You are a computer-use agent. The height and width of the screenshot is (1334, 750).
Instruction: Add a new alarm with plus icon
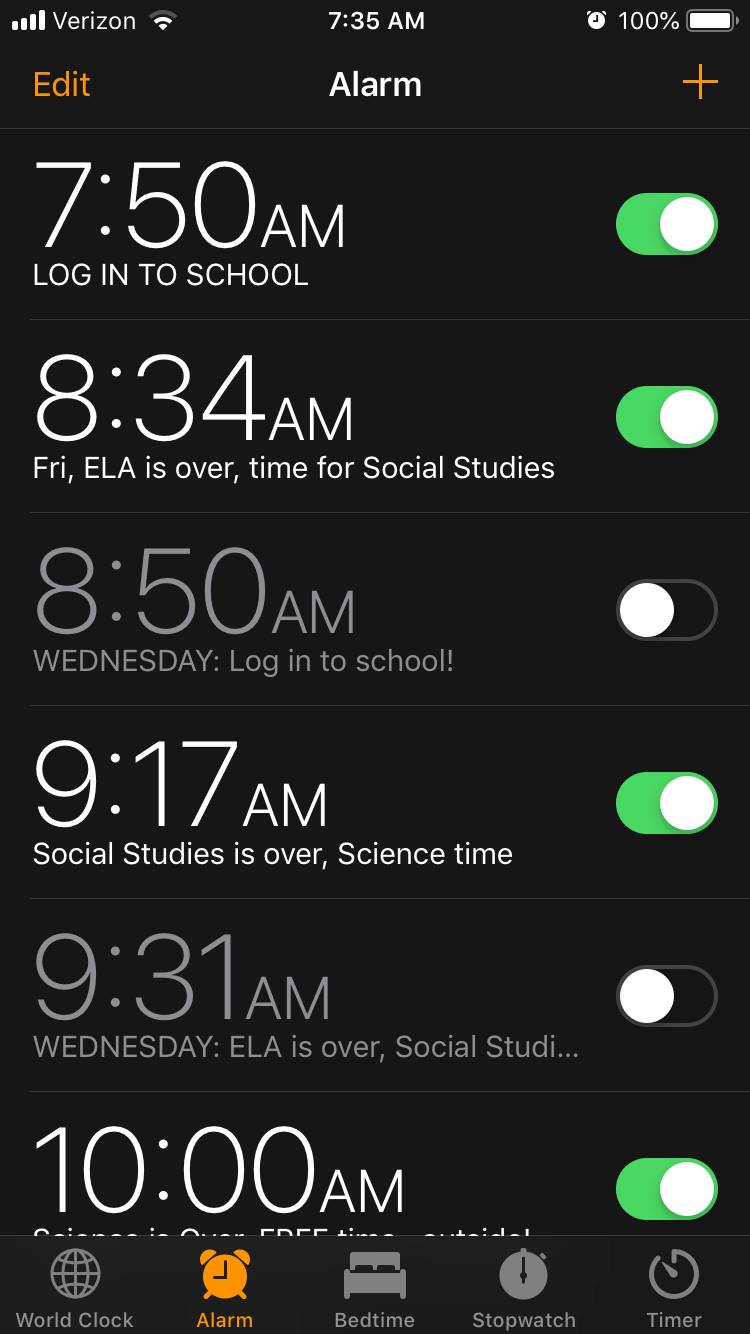pos(700,82)
